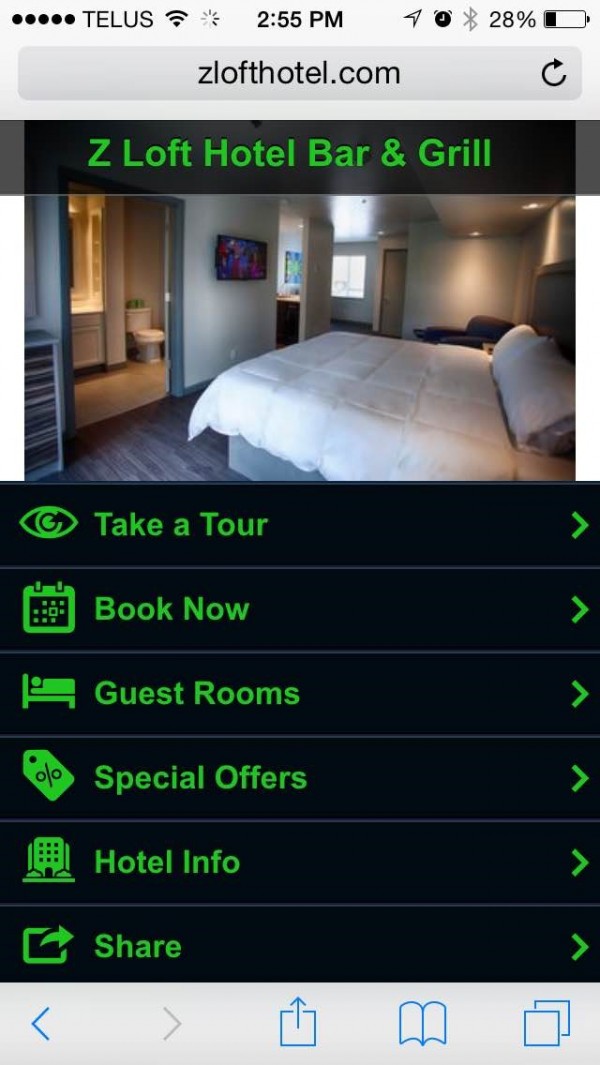Go to Hotel Info
600x1065 pixels.
[300, 862]
